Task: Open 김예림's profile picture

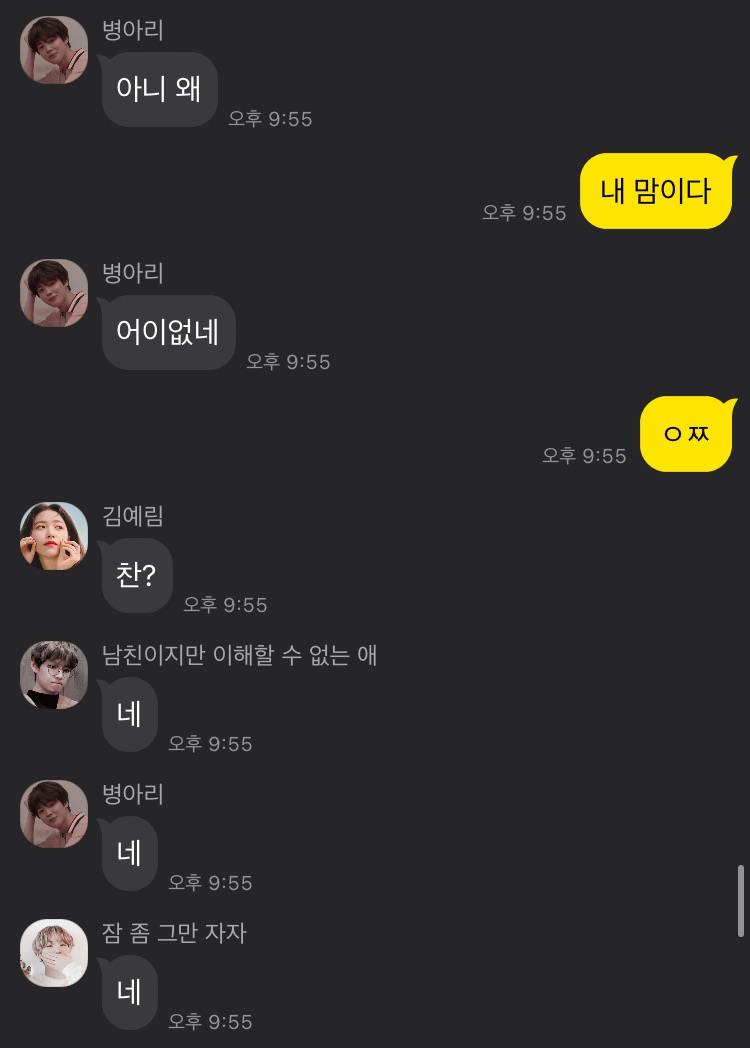Action: pos(54,536)
